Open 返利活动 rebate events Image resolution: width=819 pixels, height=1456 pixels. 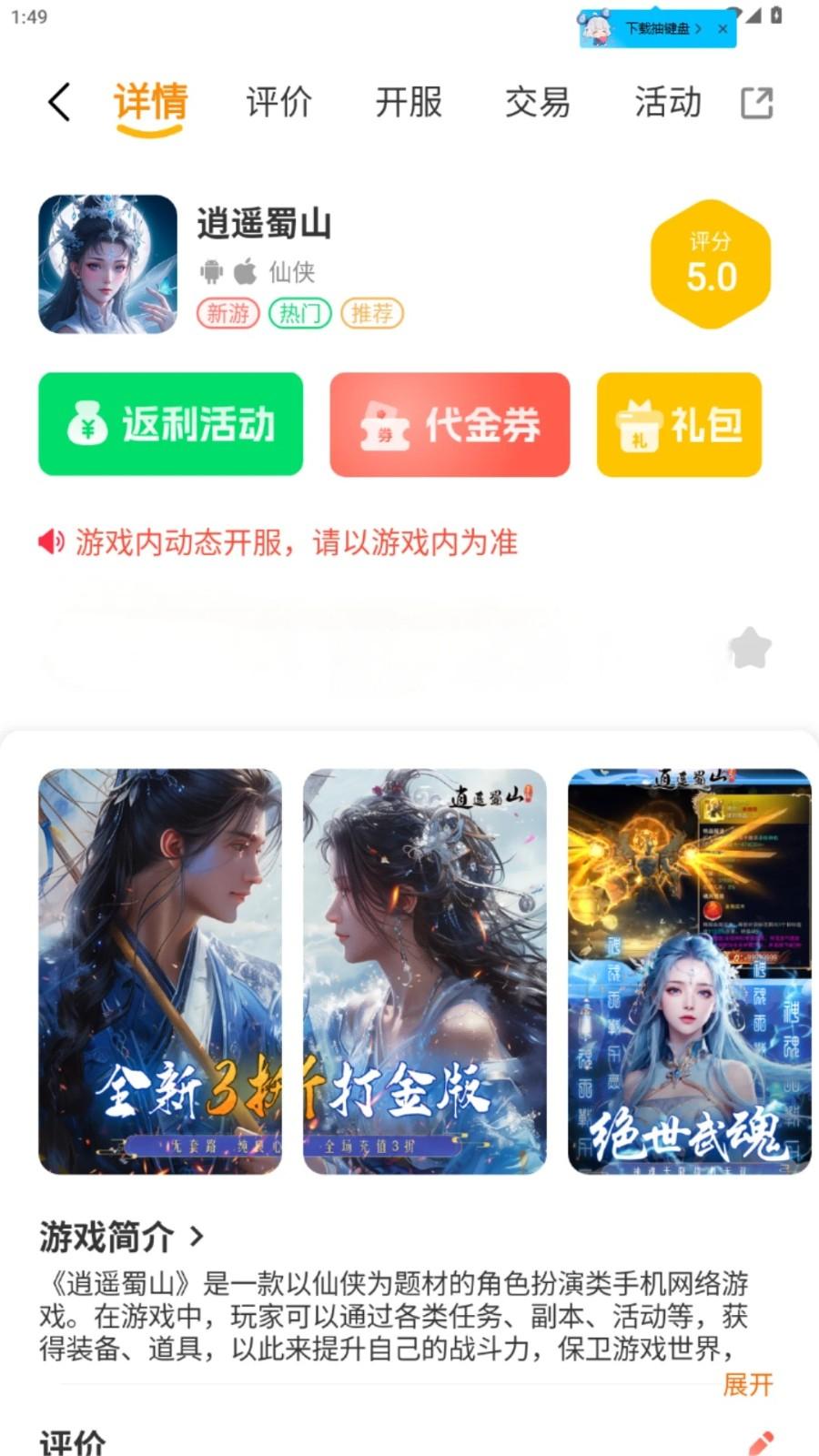(170, 424)
